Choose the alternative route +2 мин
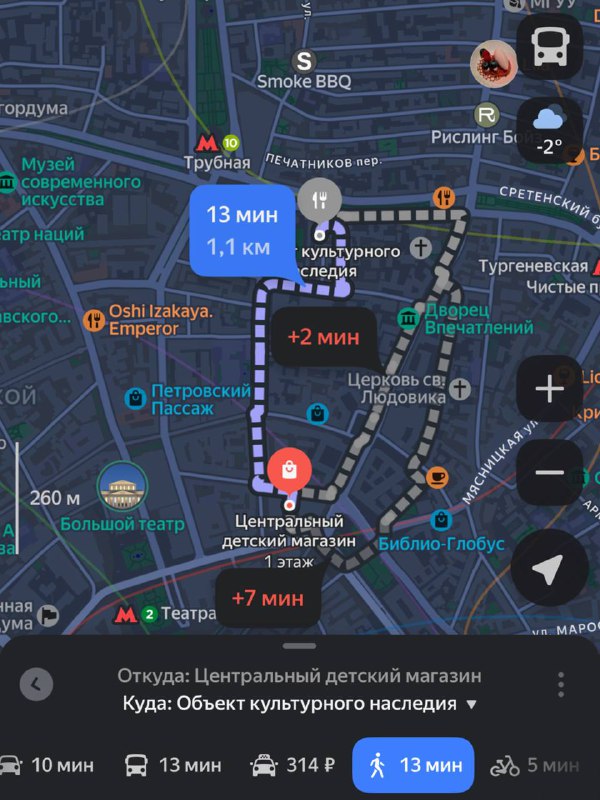This screenshot has height=800, width=600. 323,337
